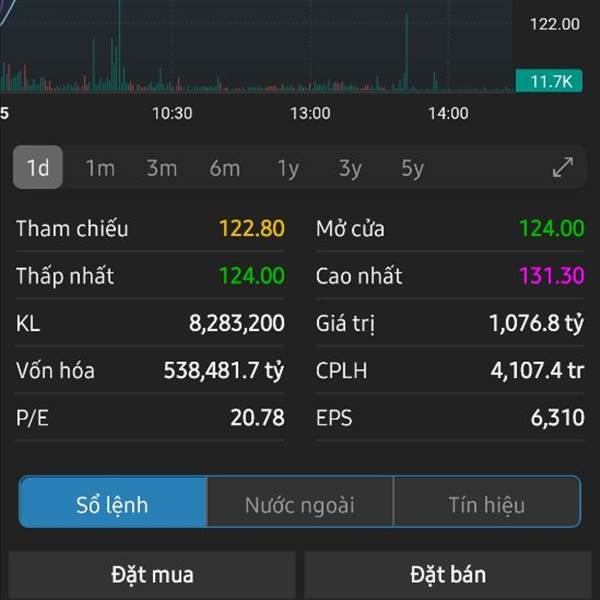Tap Đặt mua to place buy order

pyautogui.click(x=152, y=575)
